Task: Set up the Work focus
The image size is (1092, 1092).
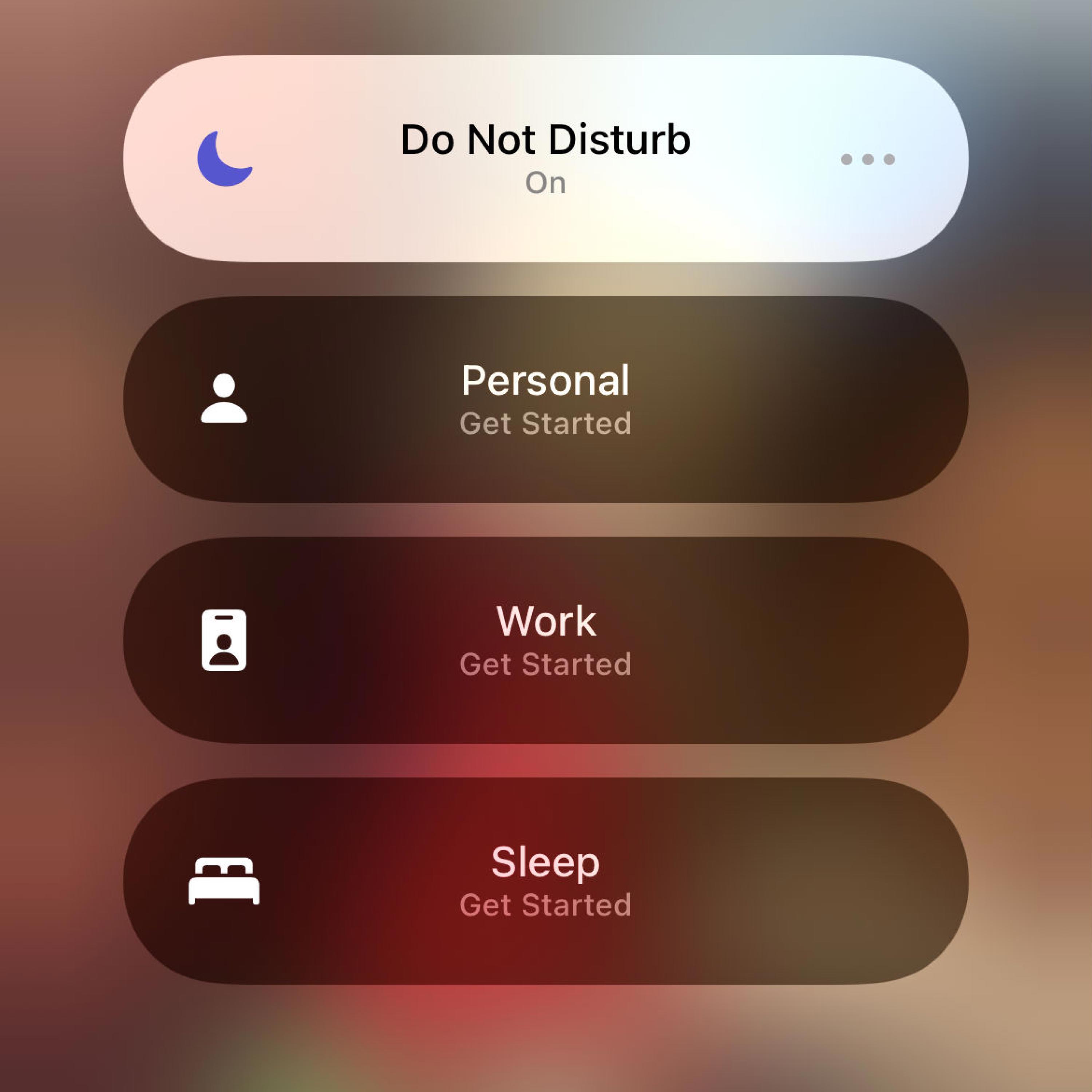Action: click(x=545, y=640)
